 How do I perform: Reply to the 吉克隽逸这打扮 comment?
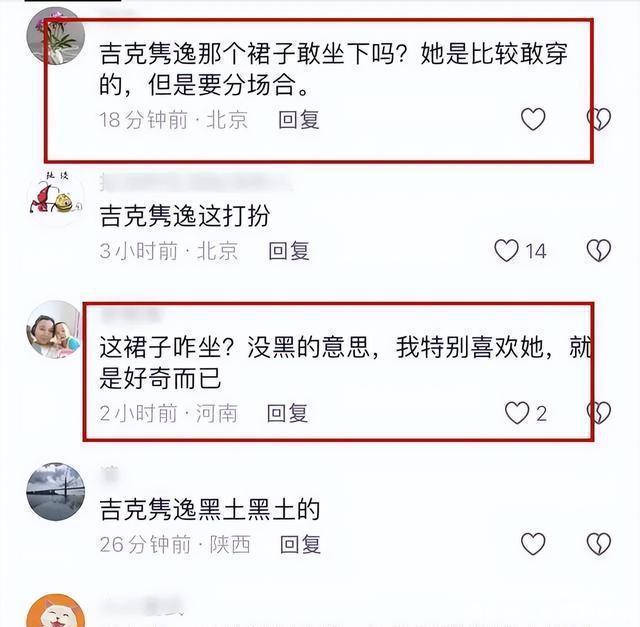288,250
